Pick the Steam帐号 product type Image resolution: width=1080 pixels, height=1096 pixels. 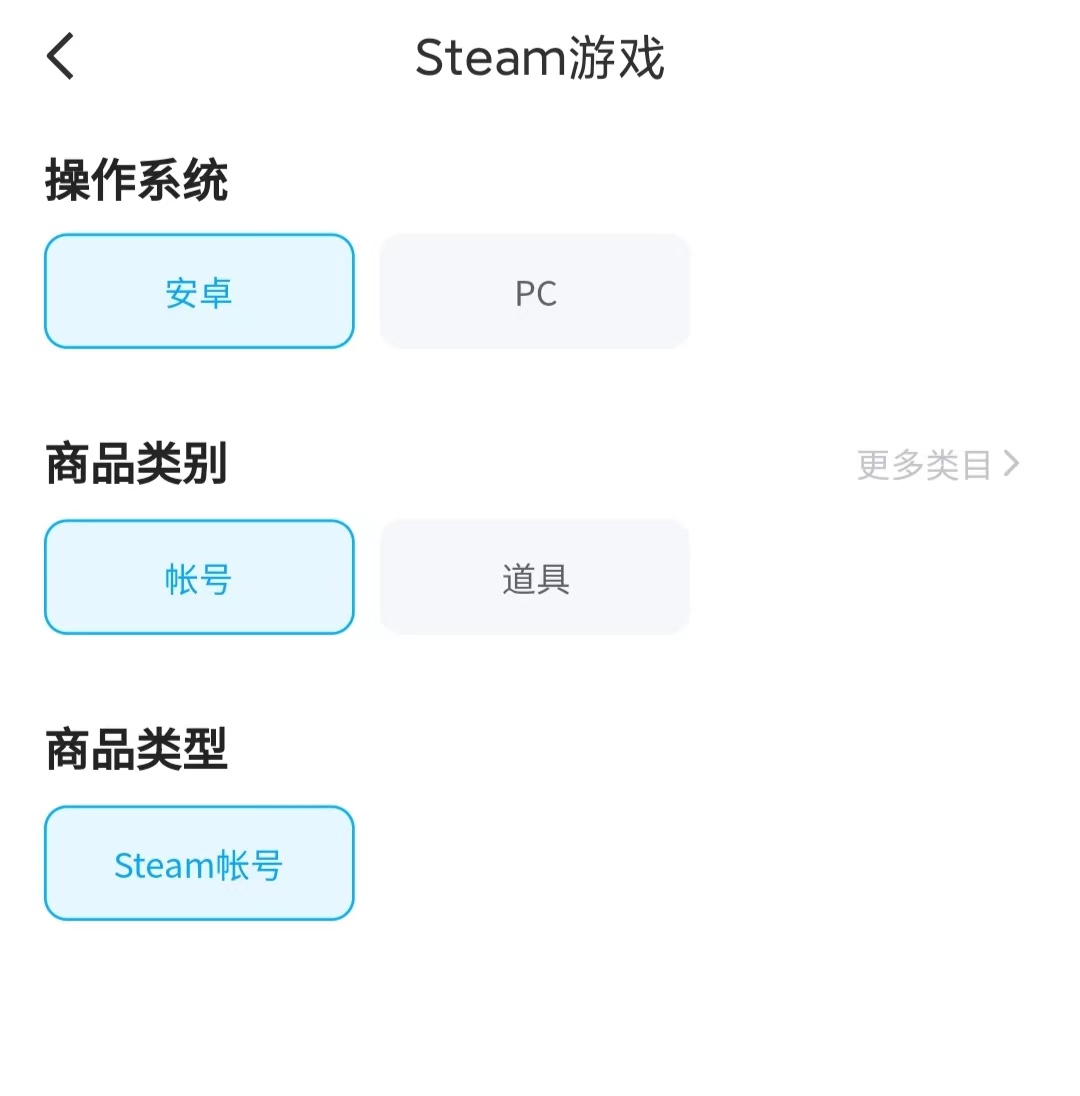[x=199, y=864]
